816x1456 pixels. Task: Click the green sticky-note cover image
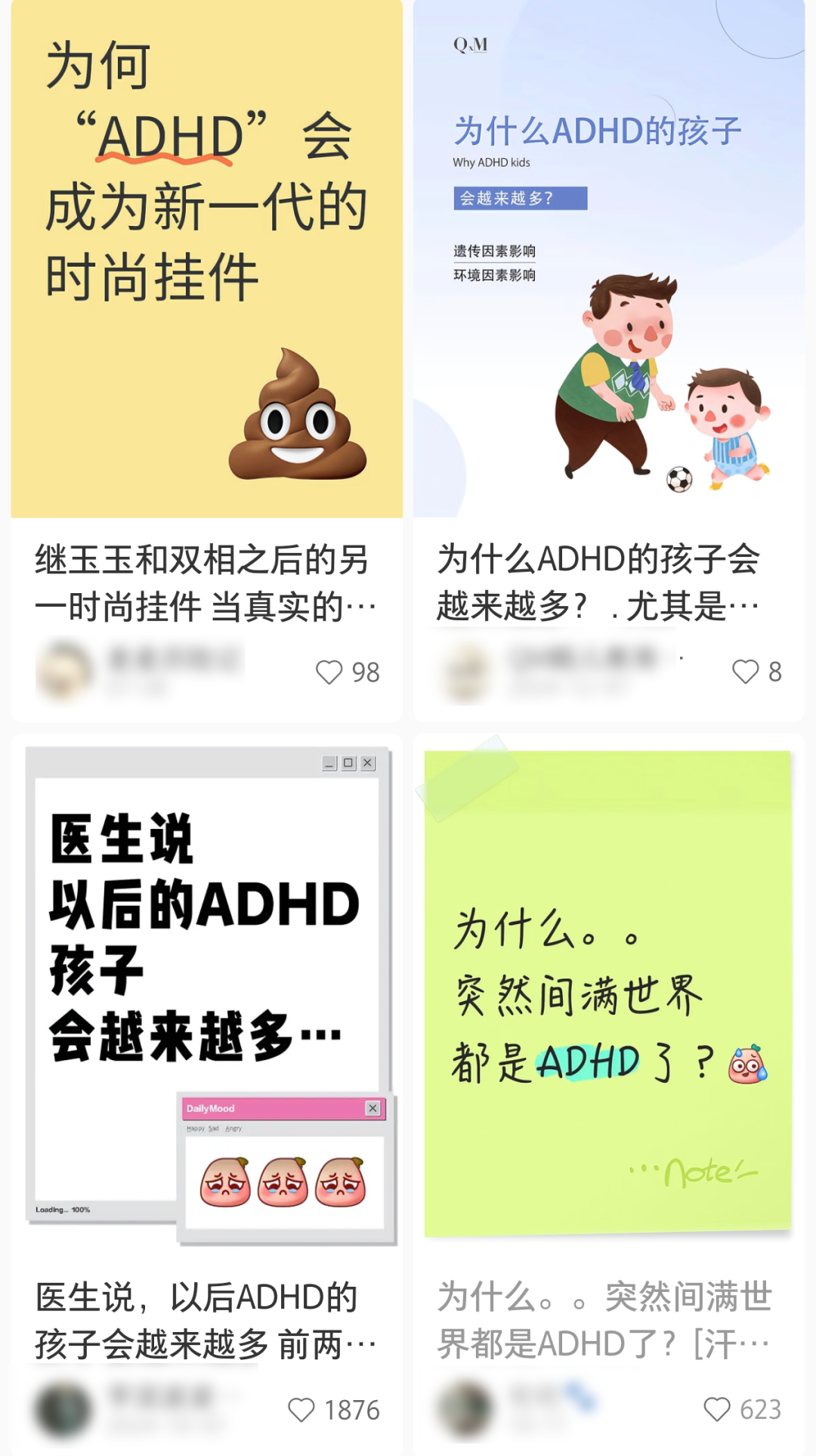pyautogui.click(x=612, y=982)
